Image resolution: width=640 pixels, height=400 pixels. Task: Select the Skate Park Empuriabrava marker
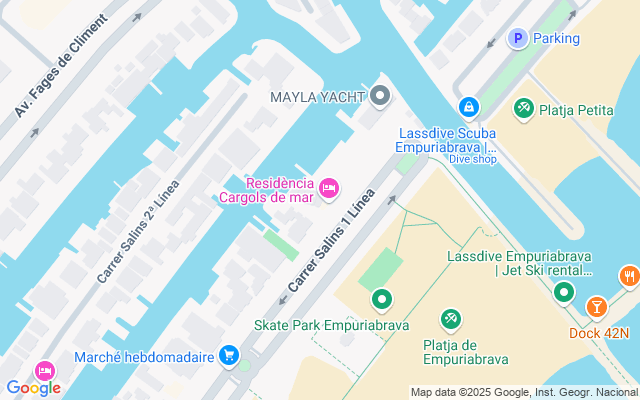coord(382,300)
